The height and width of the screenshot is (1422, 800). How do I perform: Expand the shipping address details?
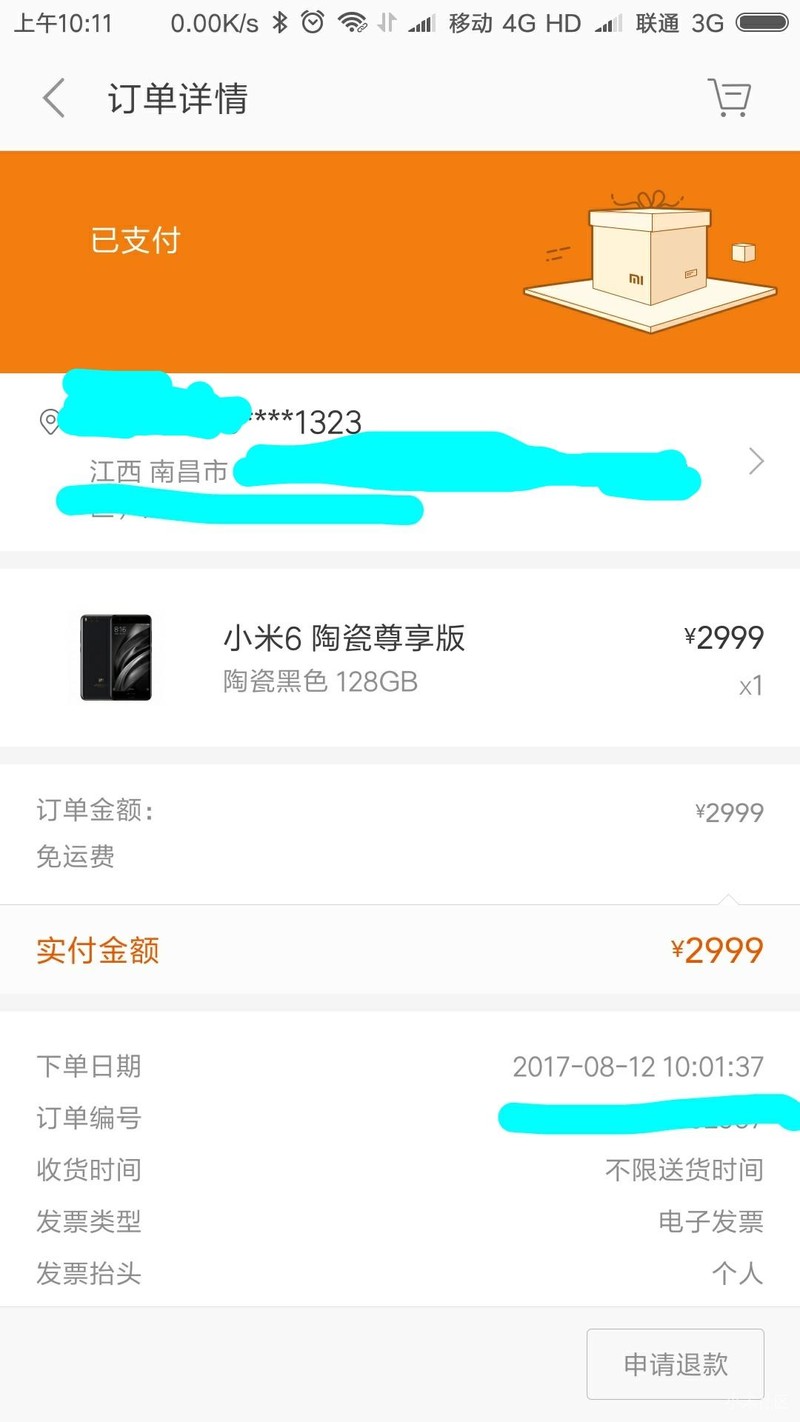click(756, 460)
